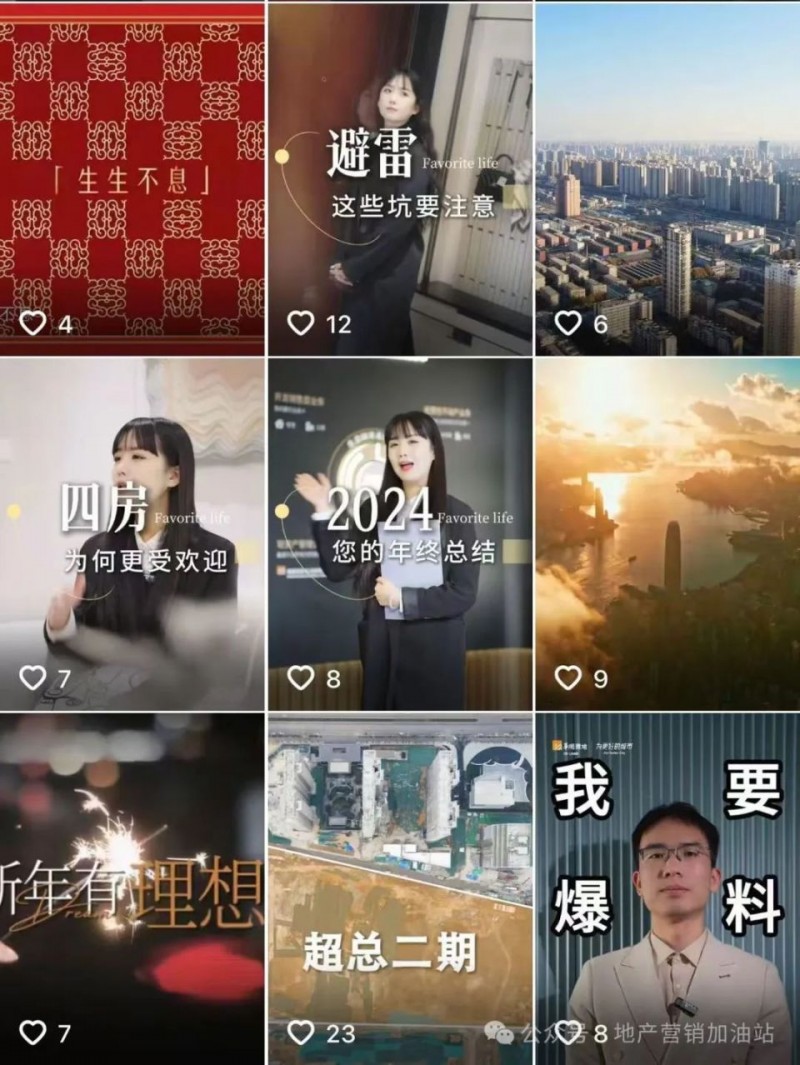The height and width of the screenshot is (1065, 800).
Task: Click the heart icon under the 生生不息 red cover
Action: pos(32,323)
